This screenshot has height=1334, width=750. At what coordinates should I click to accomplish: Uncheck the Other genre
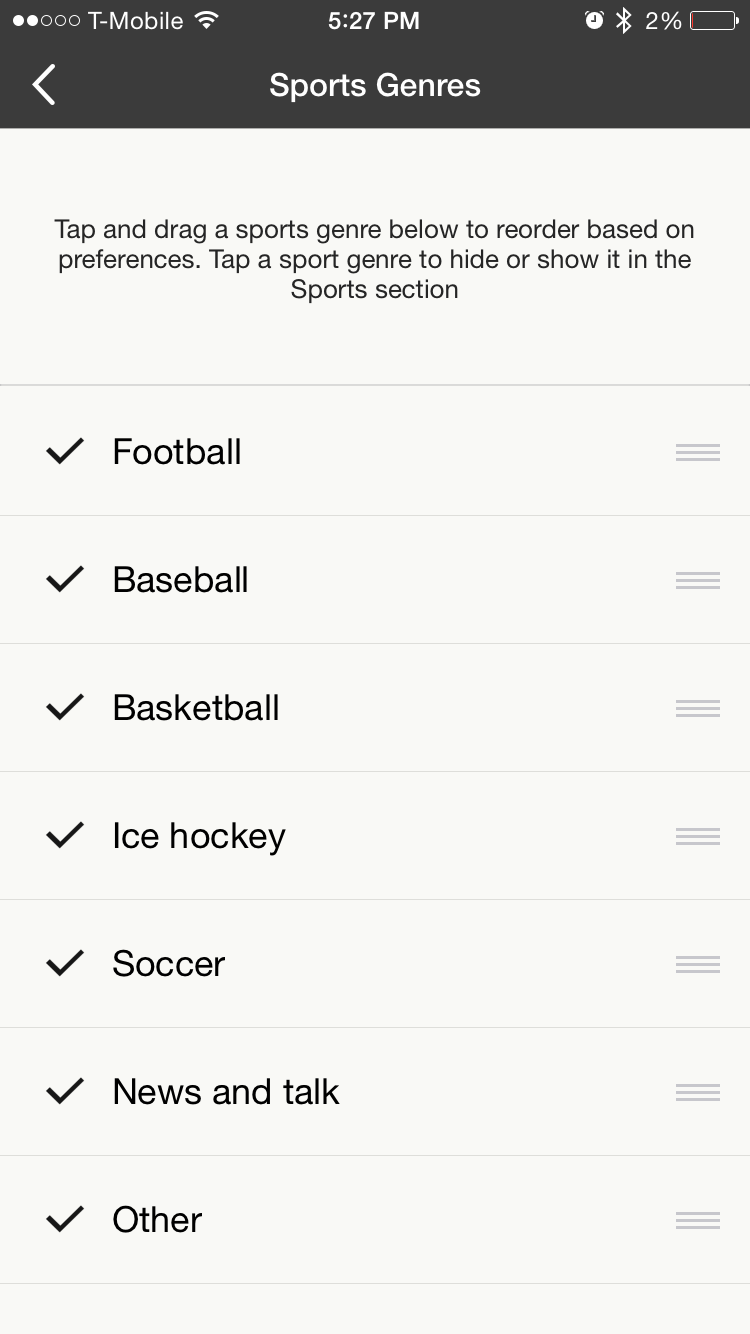click(66, 1220)
